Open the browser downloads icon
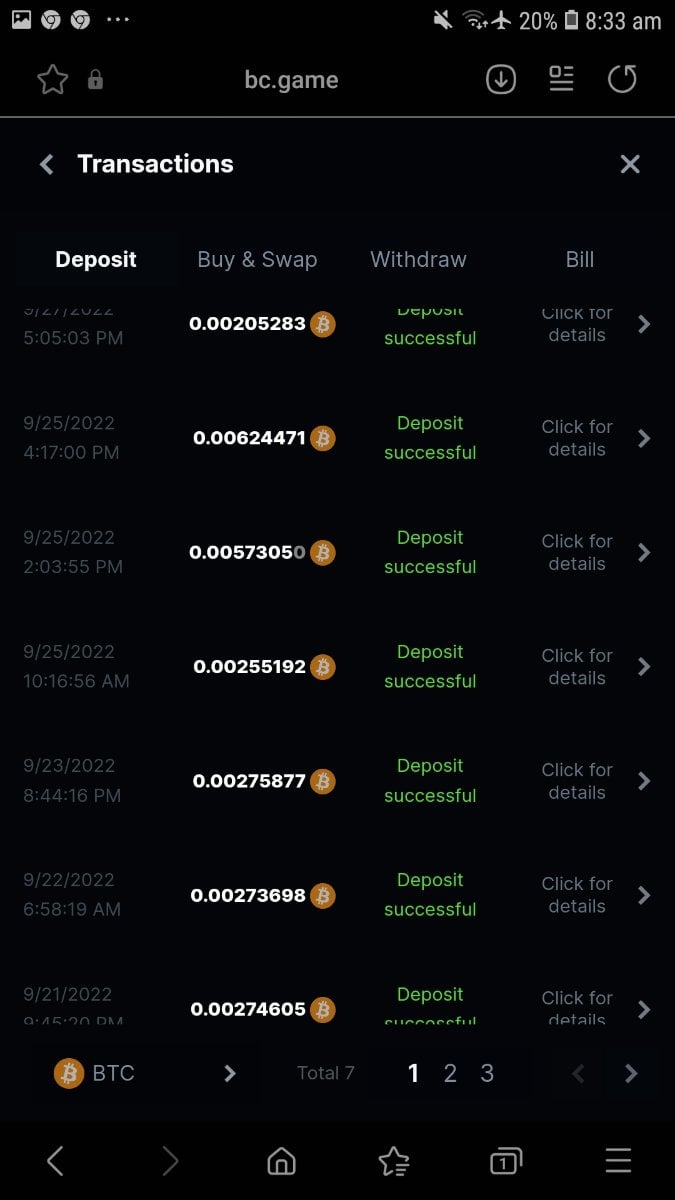This screenshot has height=1200, width=675. click(501, 80)
